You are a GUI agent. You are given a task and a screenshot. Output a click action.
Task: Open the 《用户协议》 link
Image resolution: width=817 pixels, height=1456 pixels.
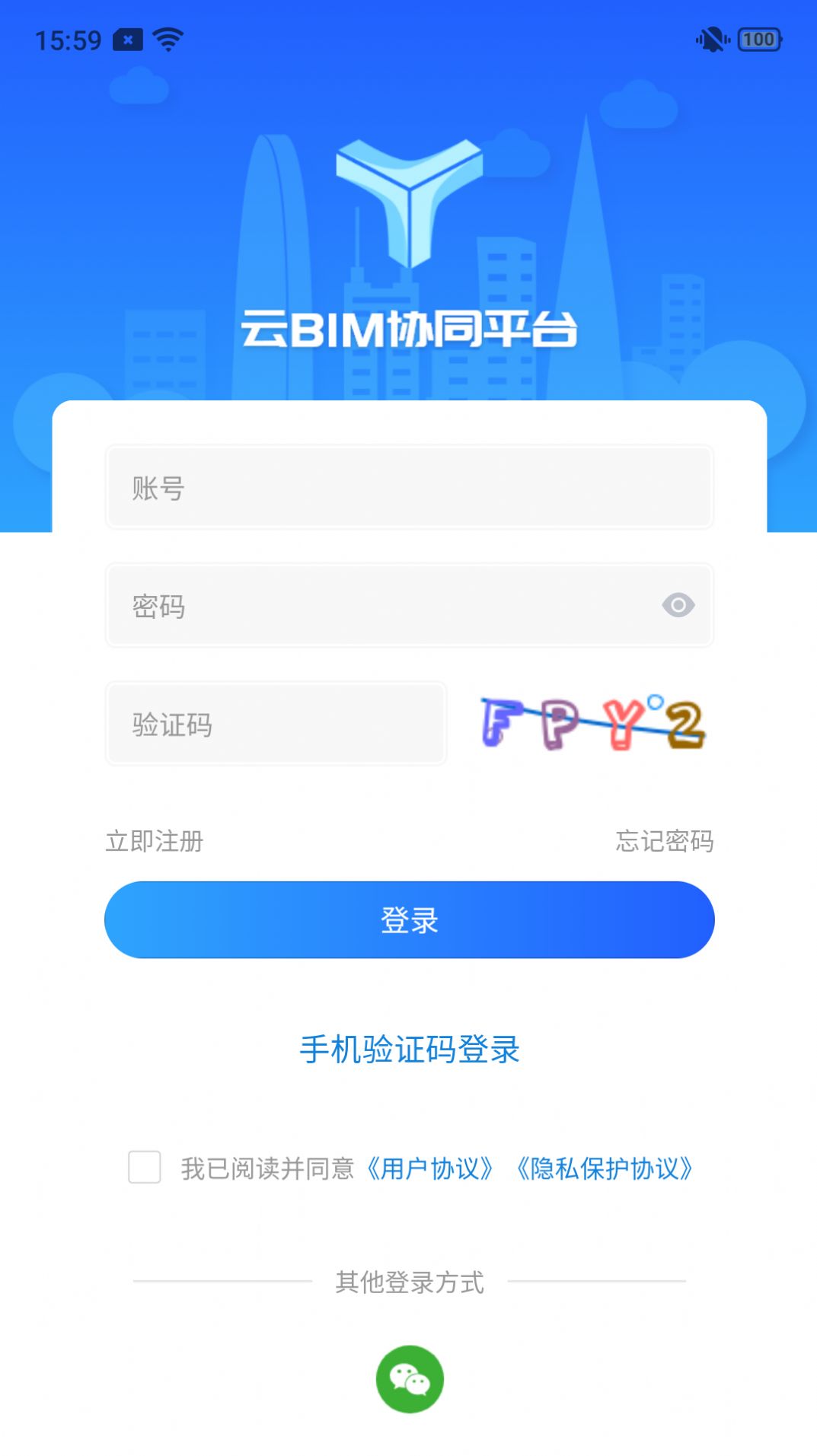[x=430, y=1168]
